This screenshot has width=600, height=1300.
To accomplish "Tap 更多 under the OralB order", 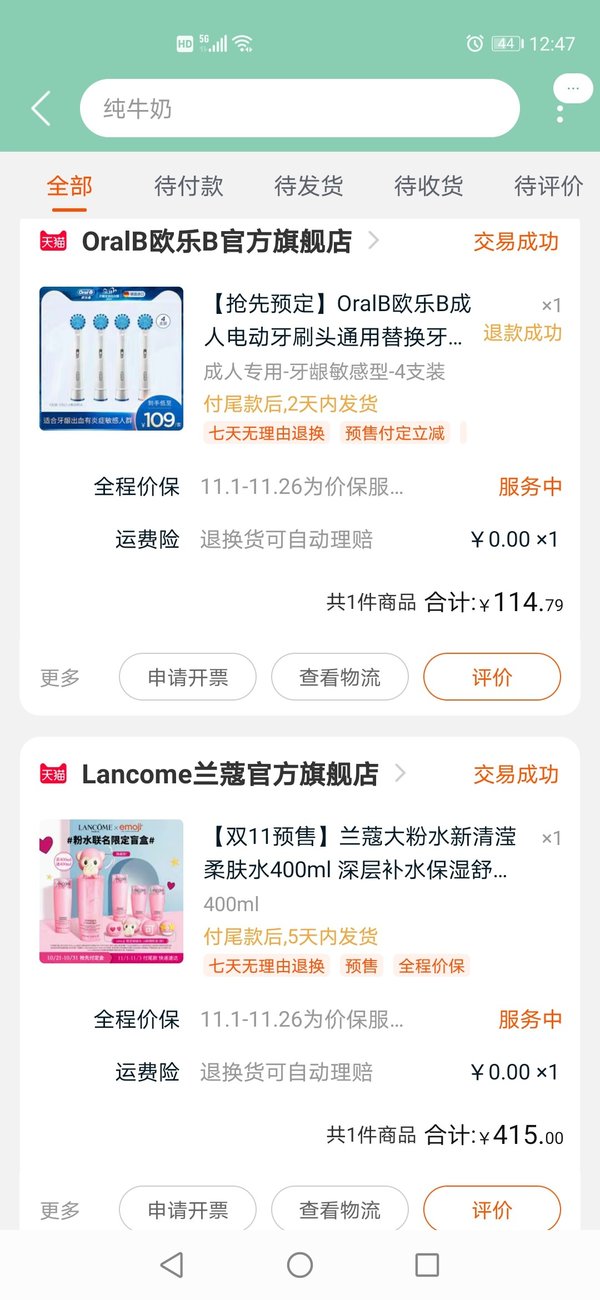I will [x=60, y=678].
